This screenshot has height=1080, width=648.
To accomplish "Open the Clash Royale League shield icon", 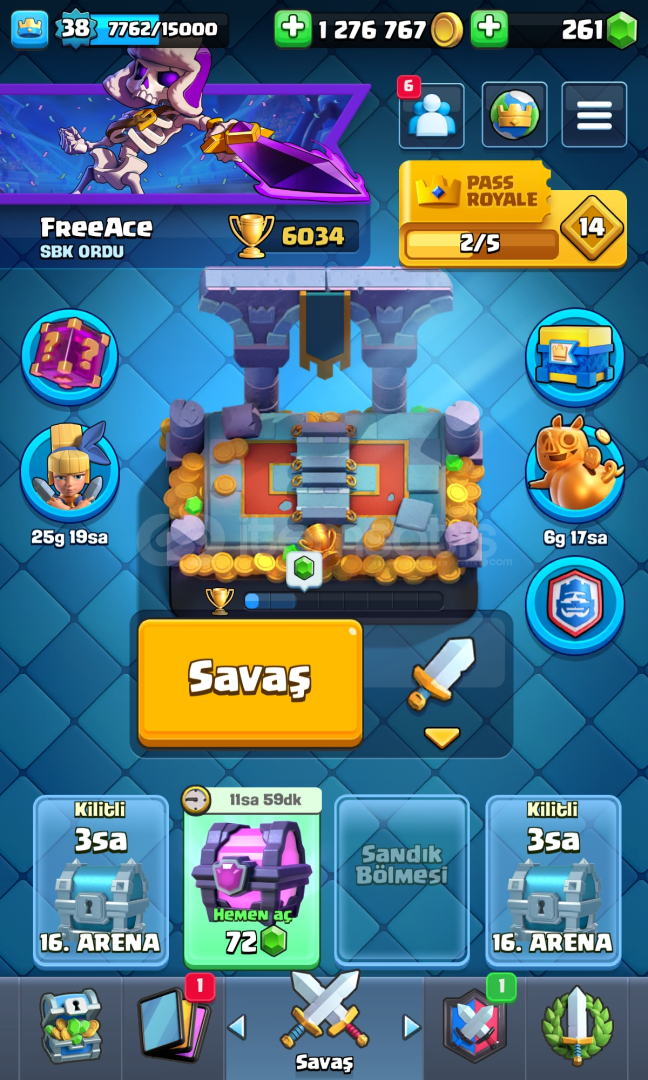I will (575, 605).
